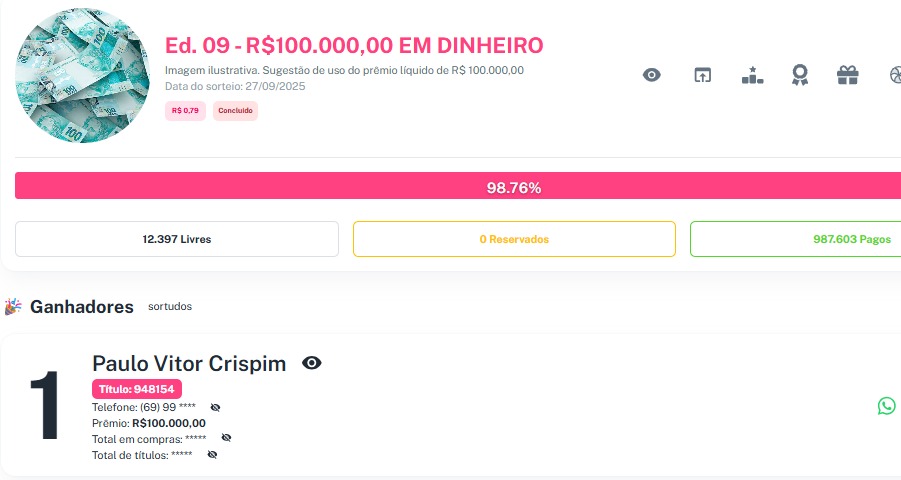Tap the award ribbon icon
Screen dimensions: 901x480
point(799,75)
